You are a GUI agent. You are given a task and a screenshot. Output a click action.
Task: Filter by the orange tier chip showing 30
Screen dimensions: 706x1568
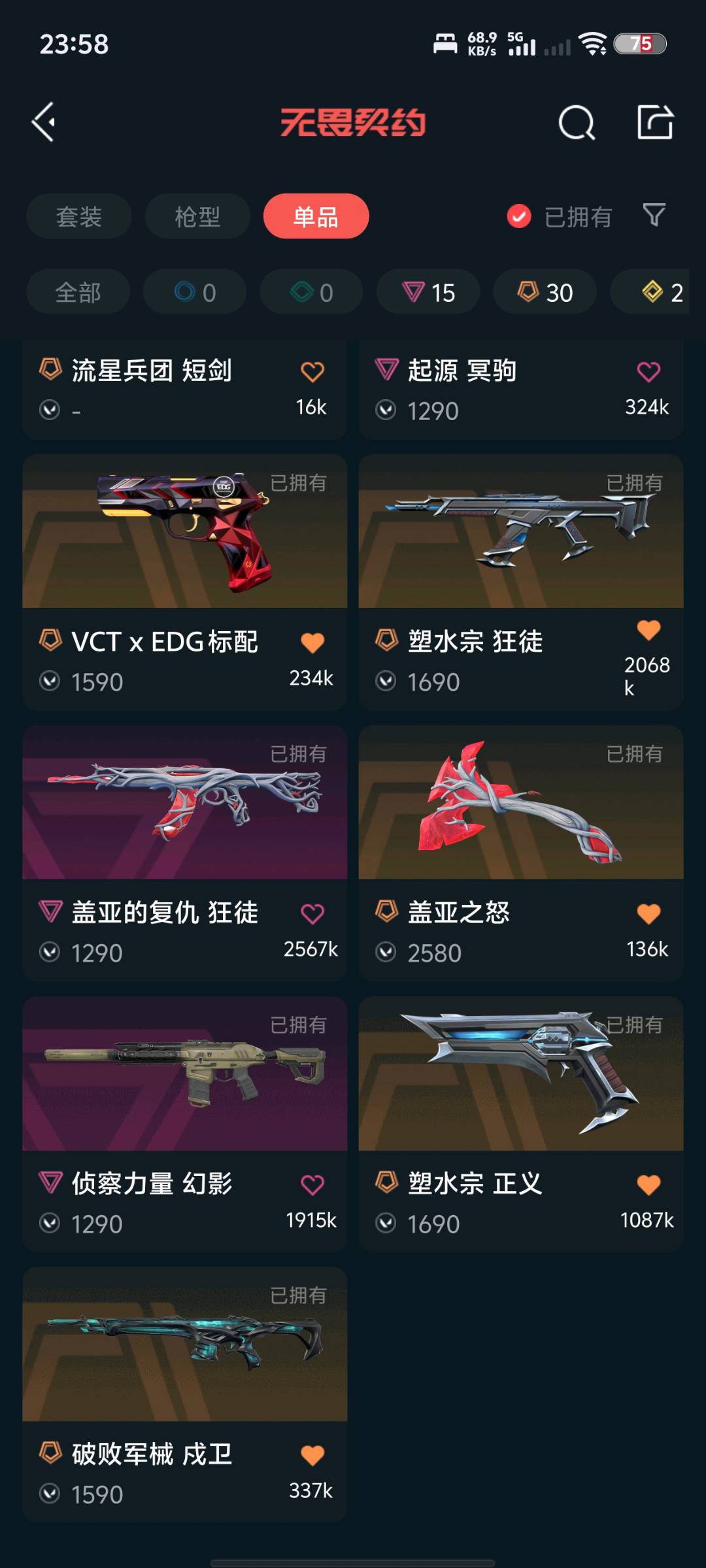(x=545, y=292)
